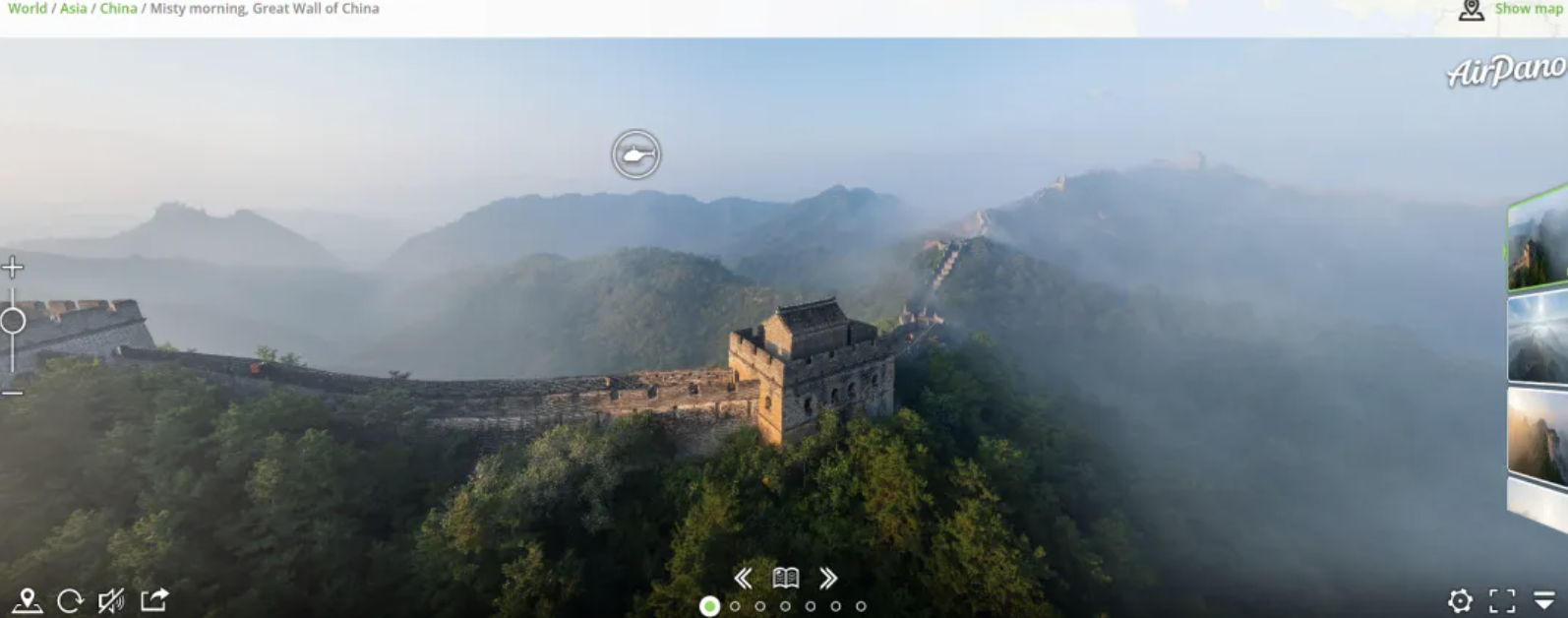Image resolution: width=1568 pixels, height=618 pixels.
Task: Jump to the helicopter viewpoint hotspot
Action: tap(636, 154)
